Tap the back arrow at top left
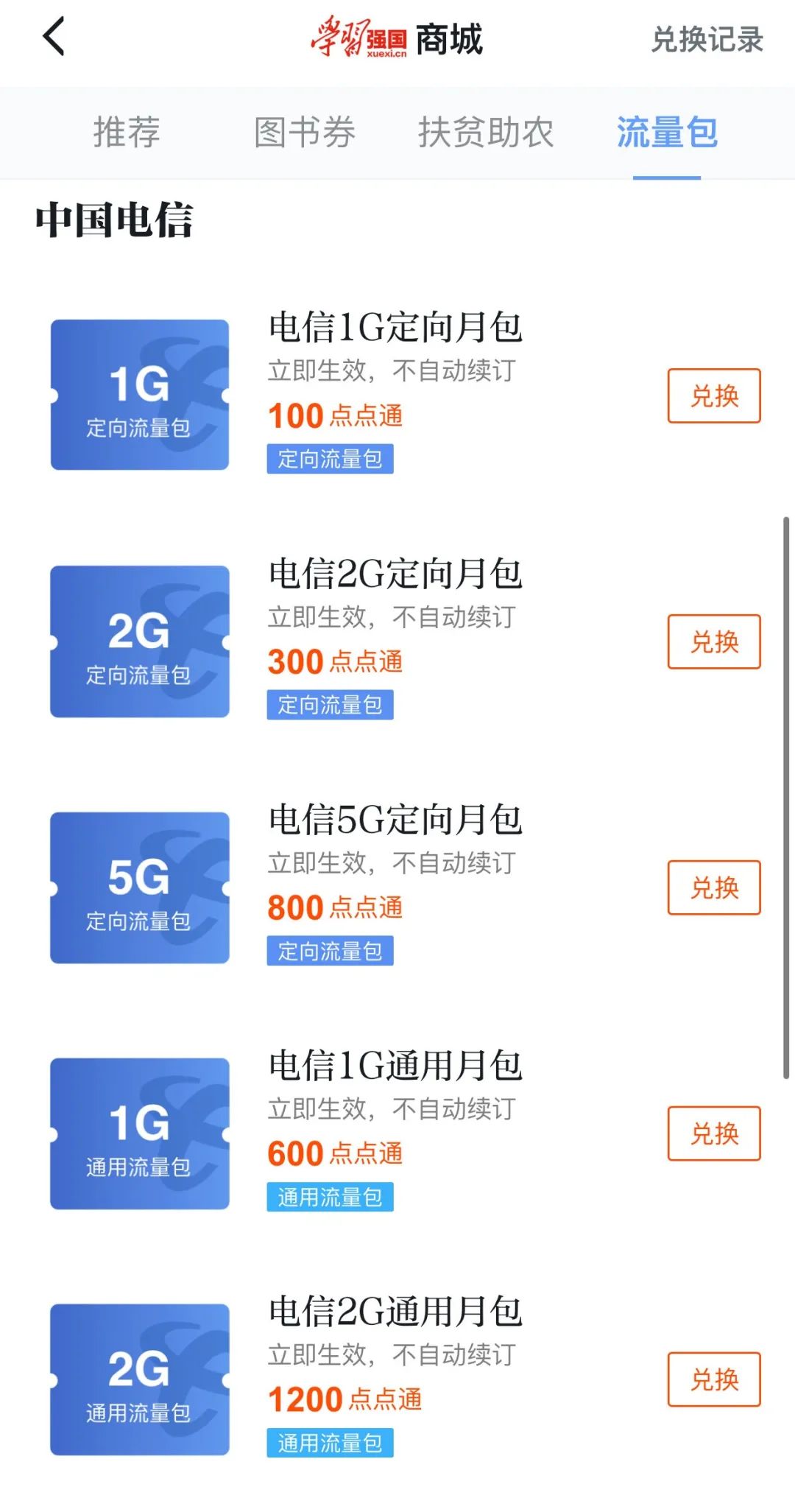The height and width of the screenshot is (1512, 795). click(x=55, y=37)
